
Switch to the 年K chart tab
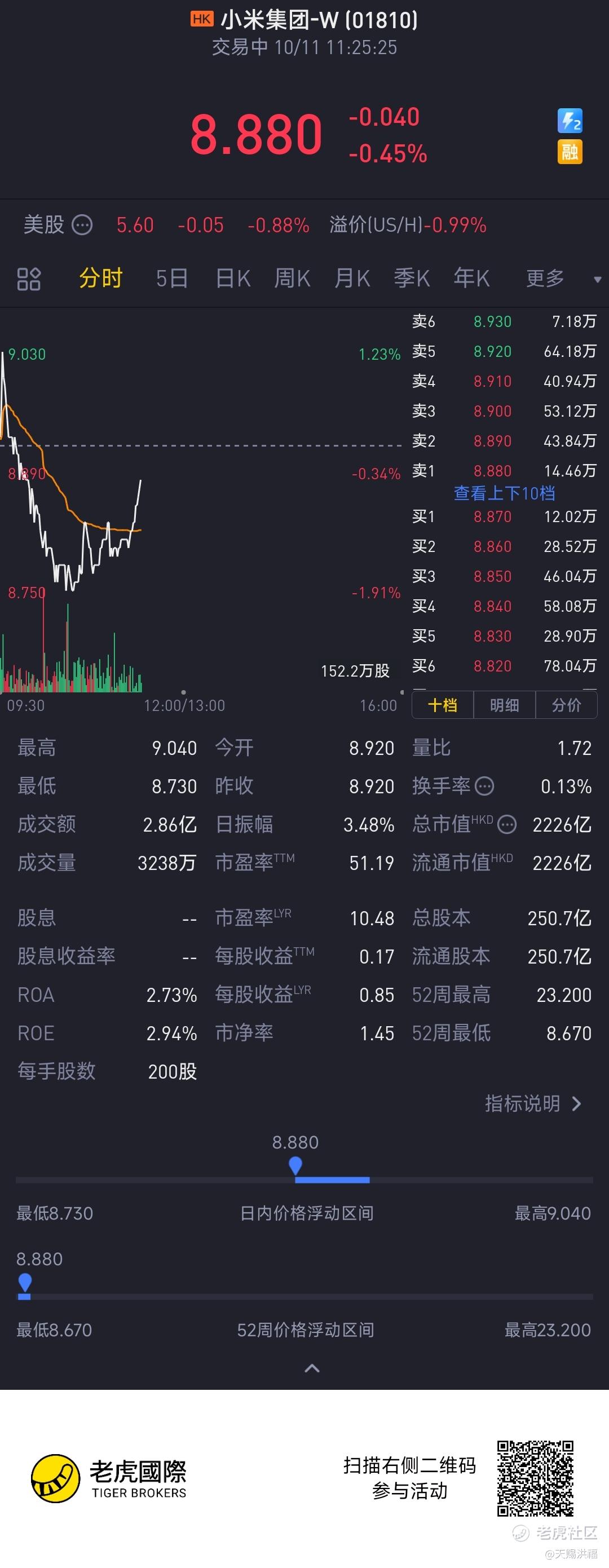[471, 279]
